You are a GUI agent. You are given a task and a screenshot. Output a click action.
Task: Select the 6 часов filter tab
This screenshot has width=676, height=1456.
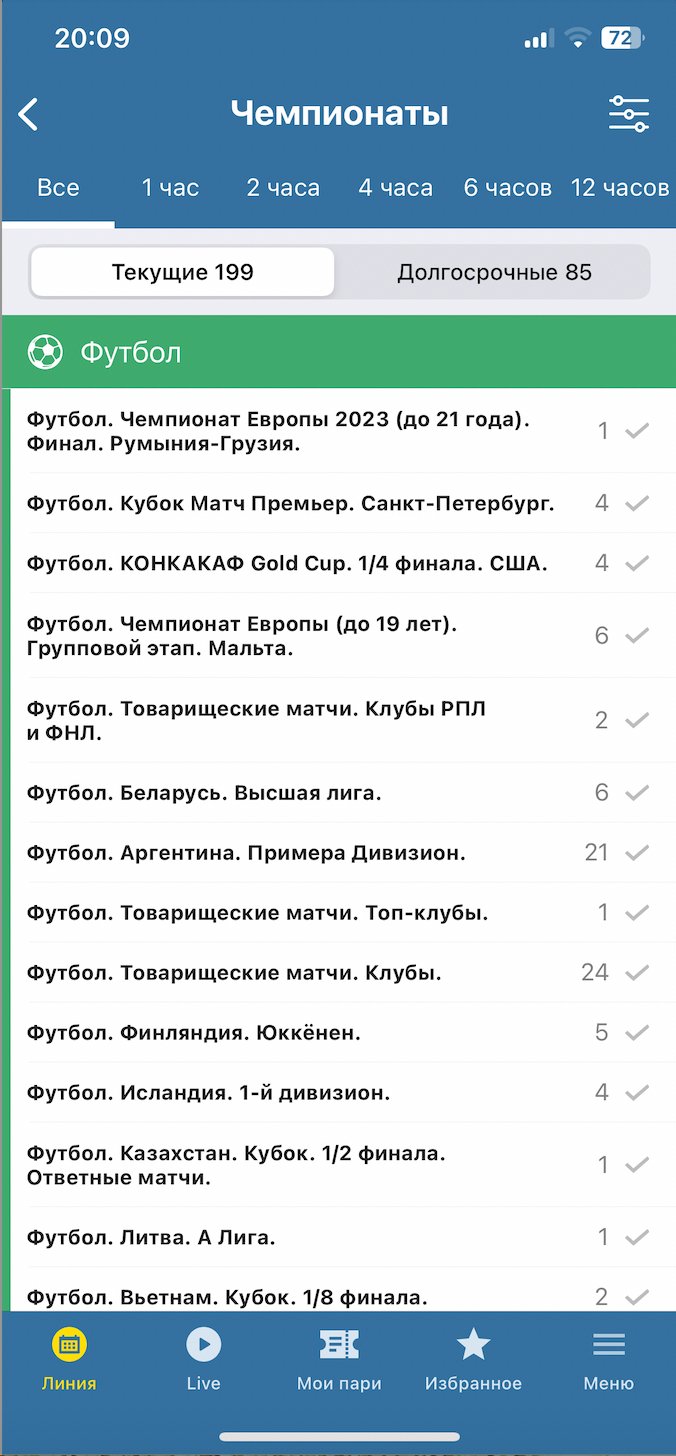coord(507,188)
